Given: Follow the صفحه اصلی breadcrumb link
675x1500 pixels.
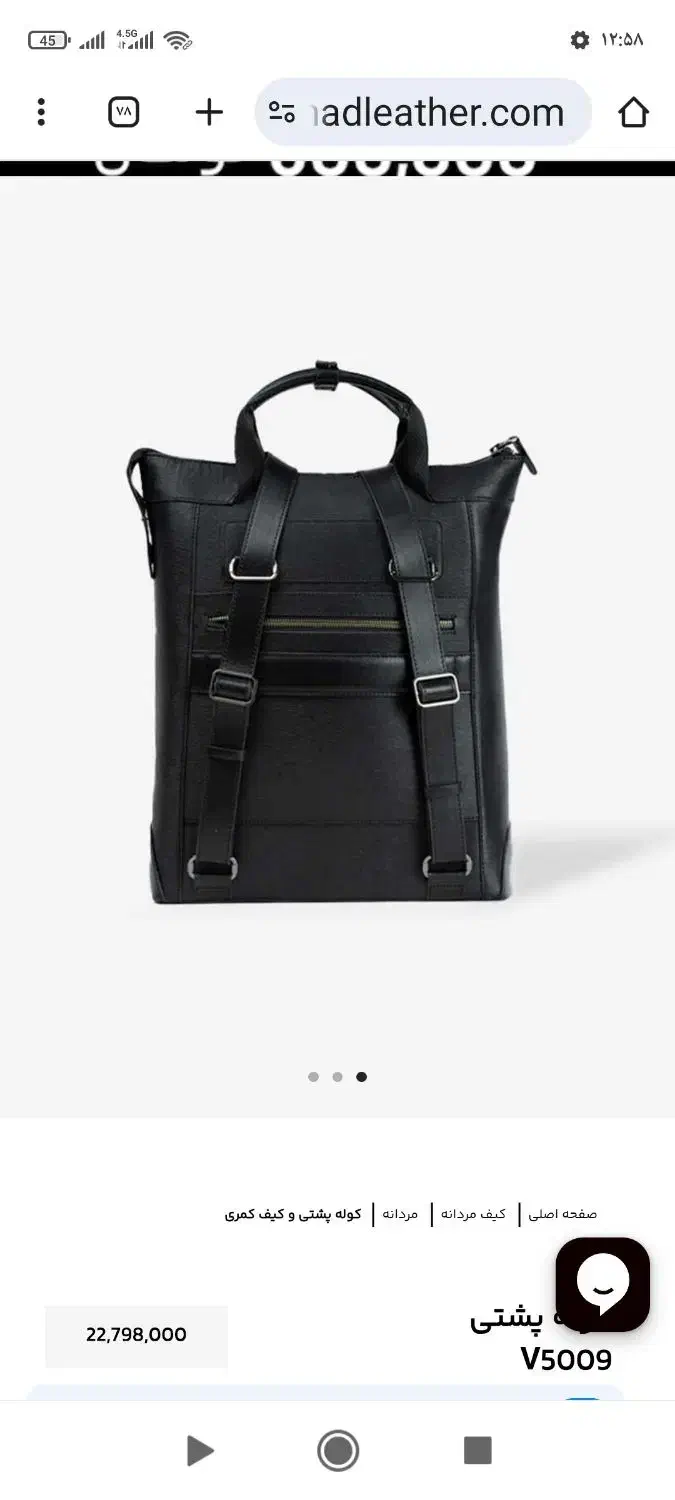Looking at the screenshot, I should pos(562,1214).
